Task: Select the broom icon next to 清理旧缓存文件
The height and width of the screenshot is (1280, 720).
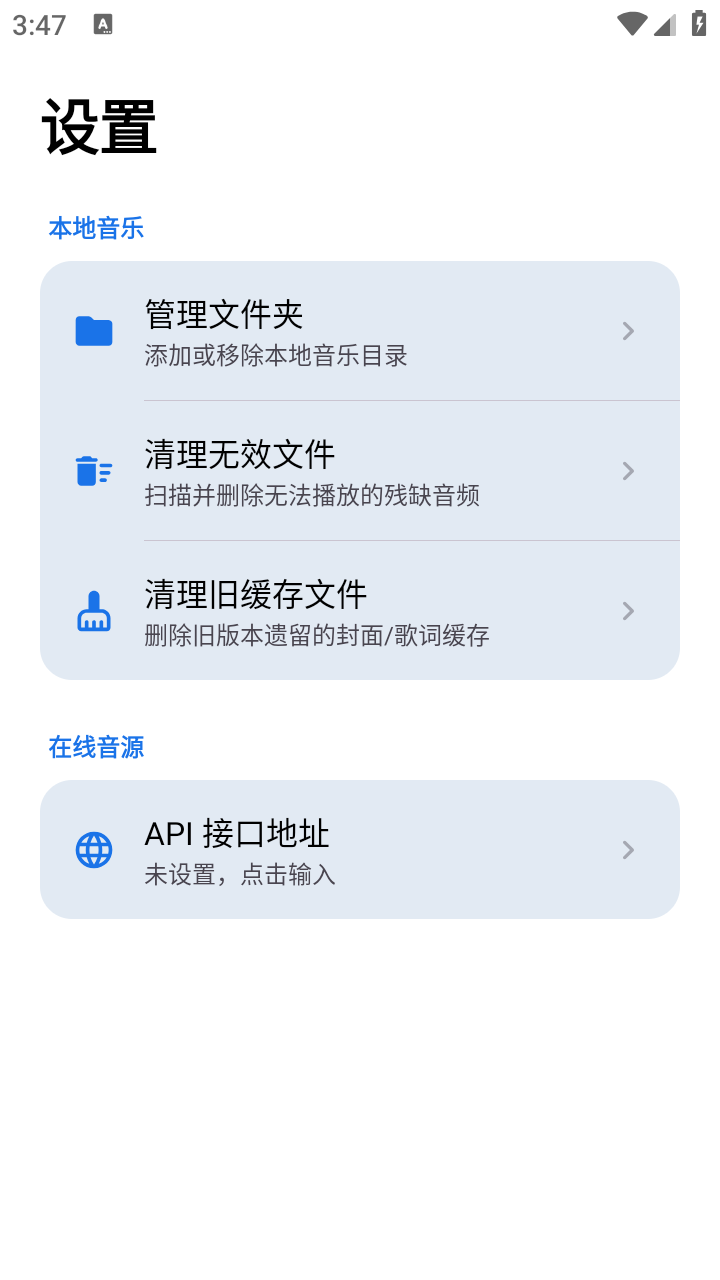Action: pyautogui.click(x=93, y=611)
